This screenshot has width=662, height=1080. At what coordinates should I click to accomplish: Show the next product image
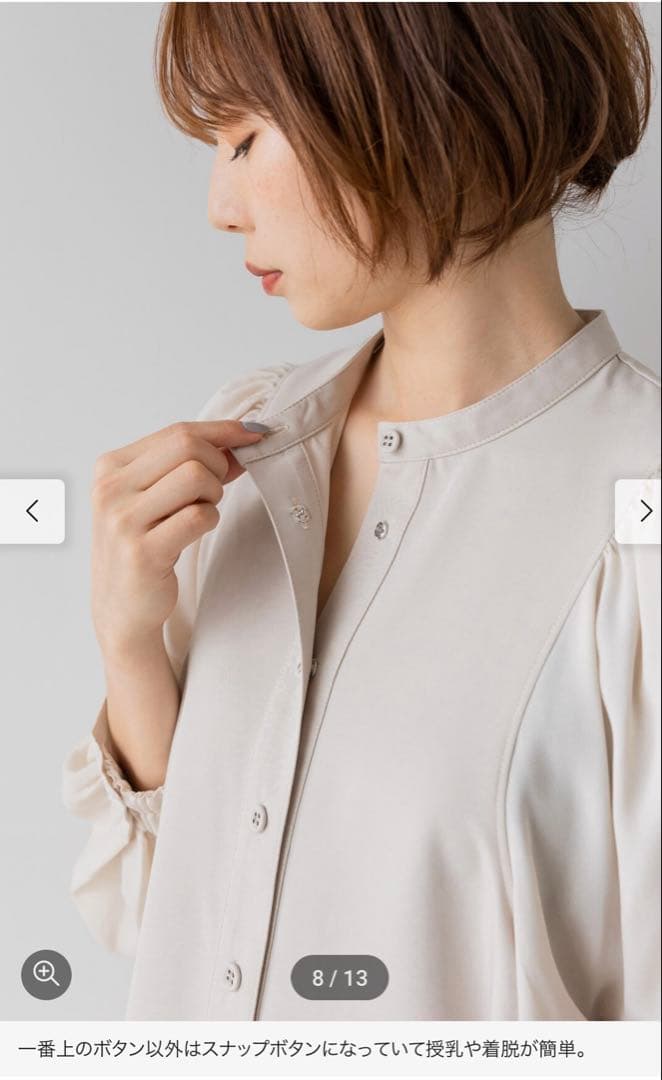tap(641, 511)
